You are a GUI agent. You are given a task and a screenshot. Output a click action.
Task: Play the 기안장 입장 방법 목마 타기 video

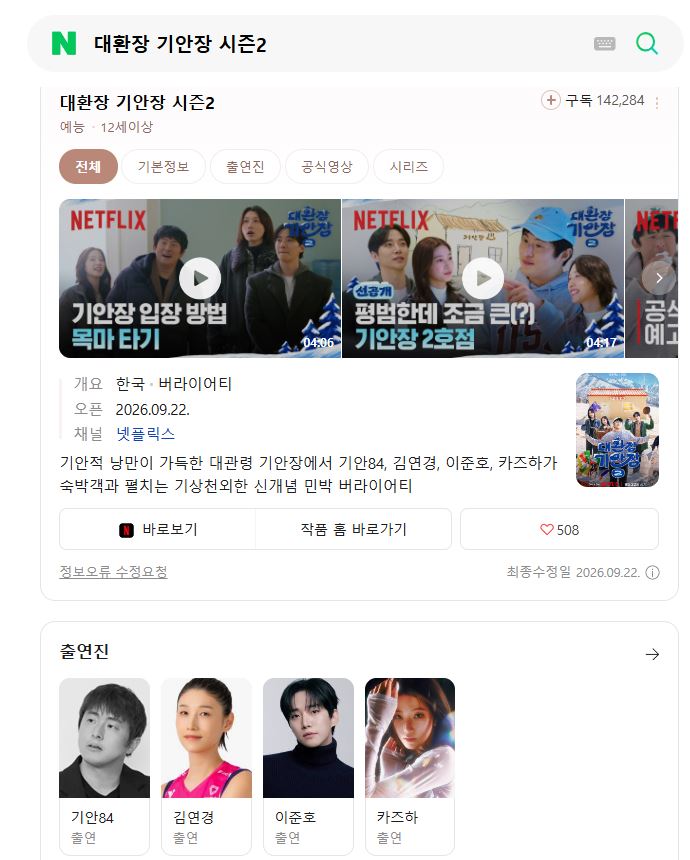[x=200, y=279]
